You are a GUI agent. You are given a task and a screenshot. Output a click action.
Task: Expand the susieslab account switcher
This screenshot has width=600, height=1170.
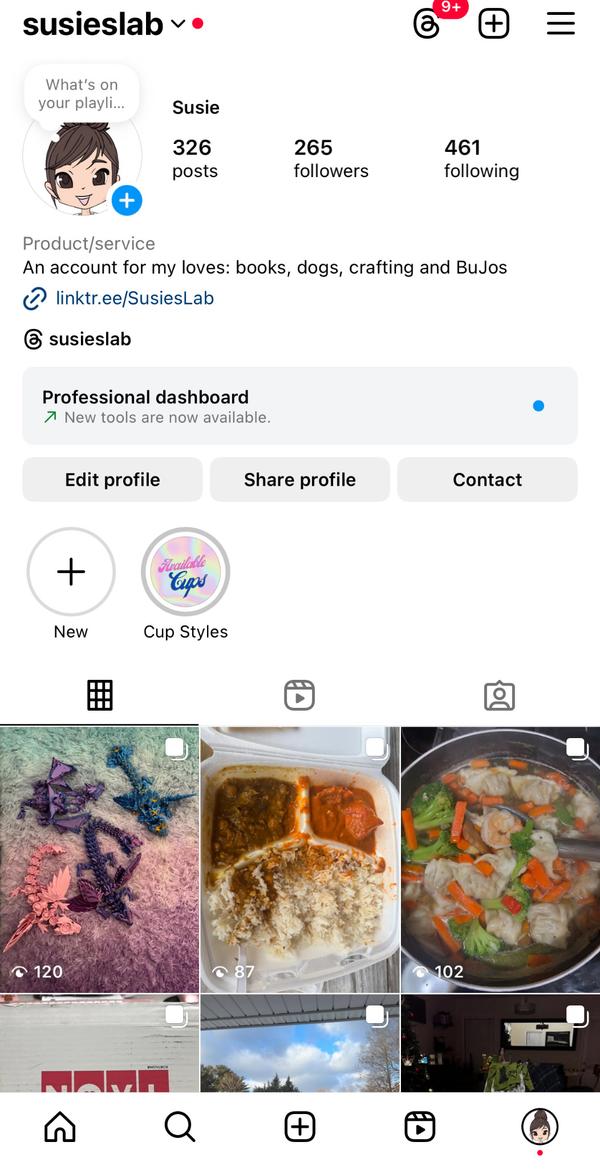pyautogui.click(x=178, y=24)
